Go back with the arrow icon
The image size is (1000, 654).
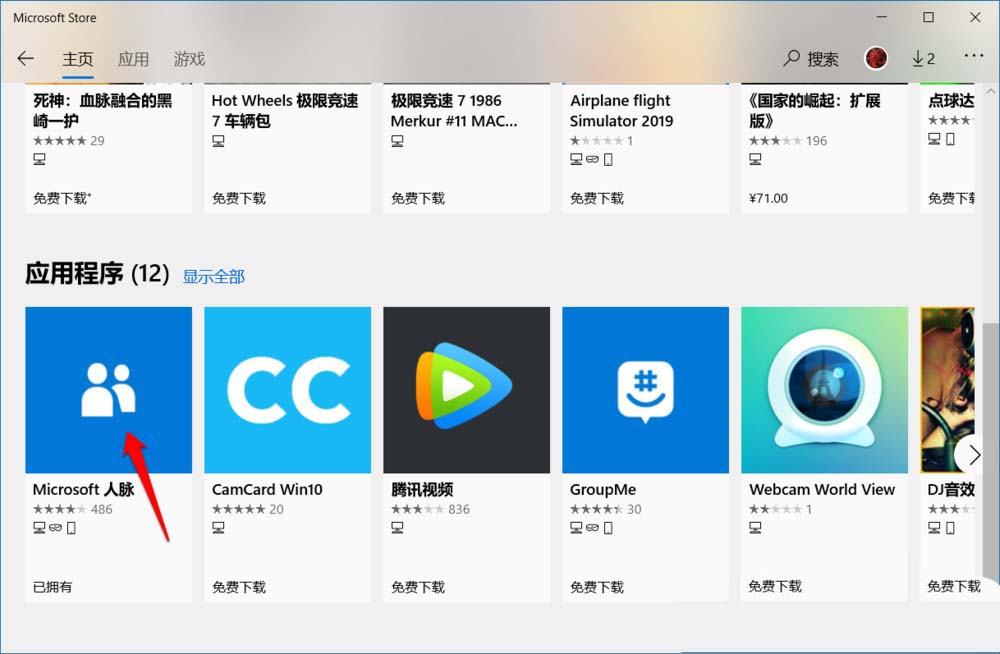25,59
